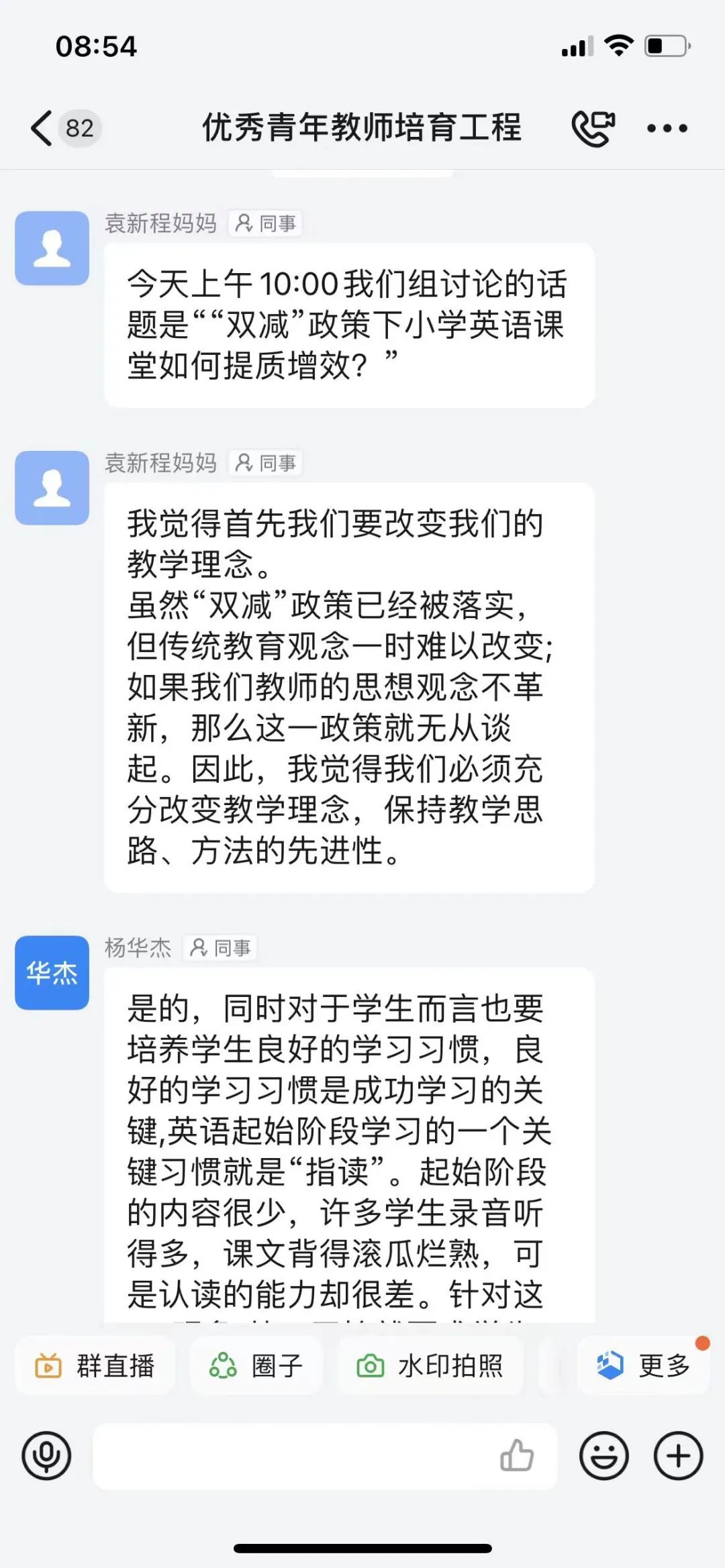Take a 水印拍照 watermark photo
Image resolution: width=725 pixels, height=1568 pixels.
tap(430, 1365)
